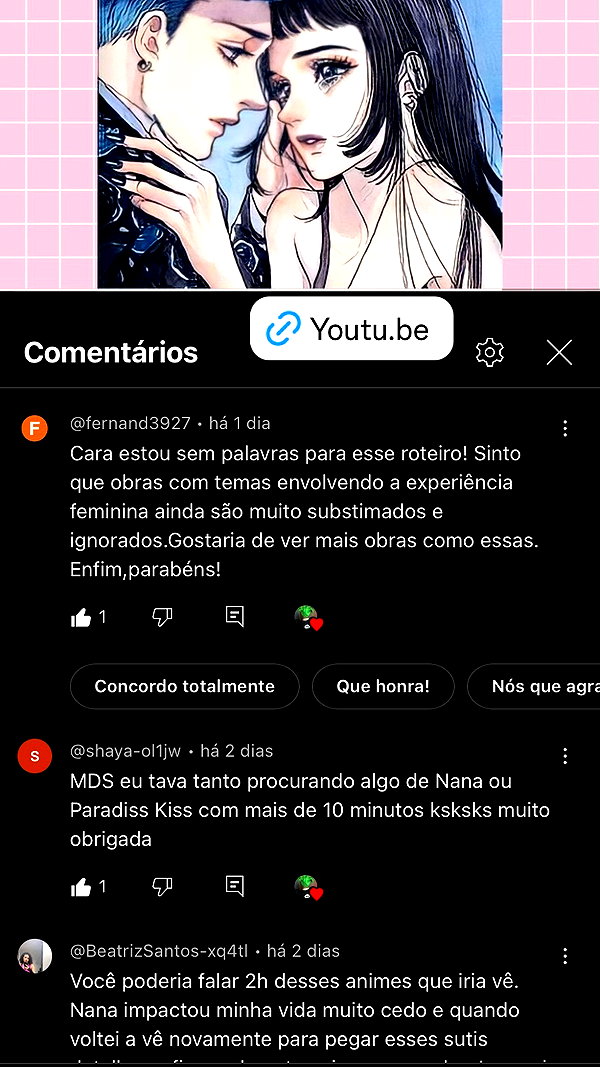
Task: Like @fernand3927's comment
Action: coord(81,617)
